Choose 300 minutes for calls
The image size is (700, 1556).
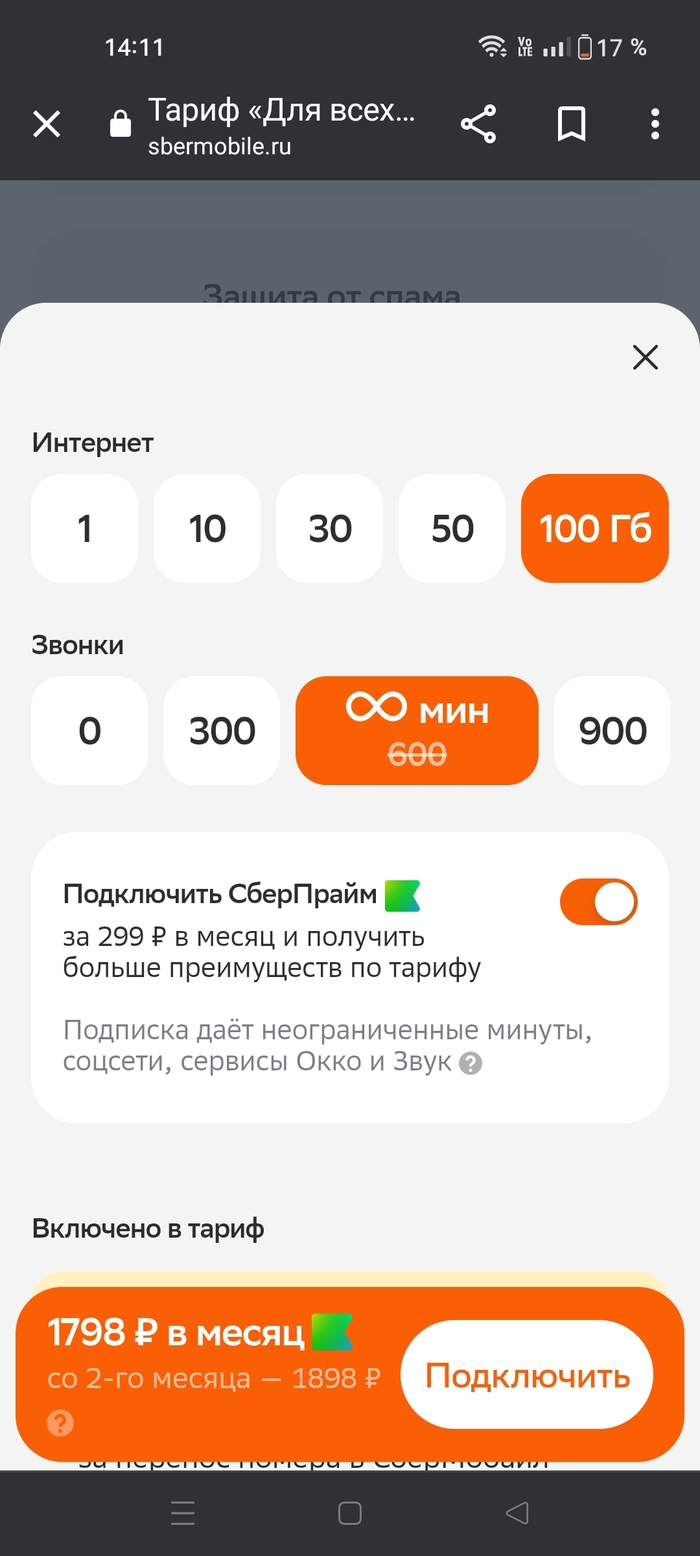[222, 731]
